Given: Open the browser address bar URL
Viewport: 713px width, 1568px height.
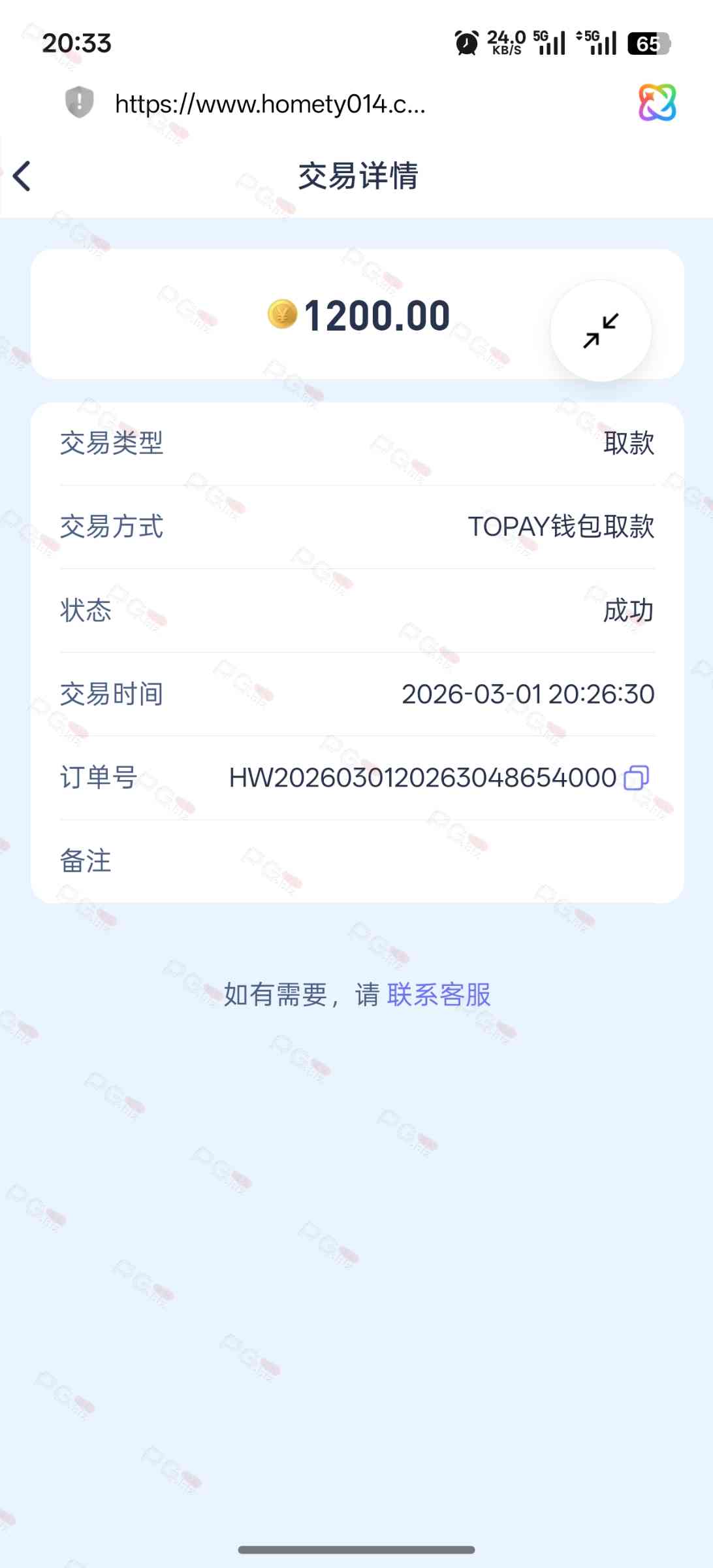Looking at the screenshot, I should [270, 104].
